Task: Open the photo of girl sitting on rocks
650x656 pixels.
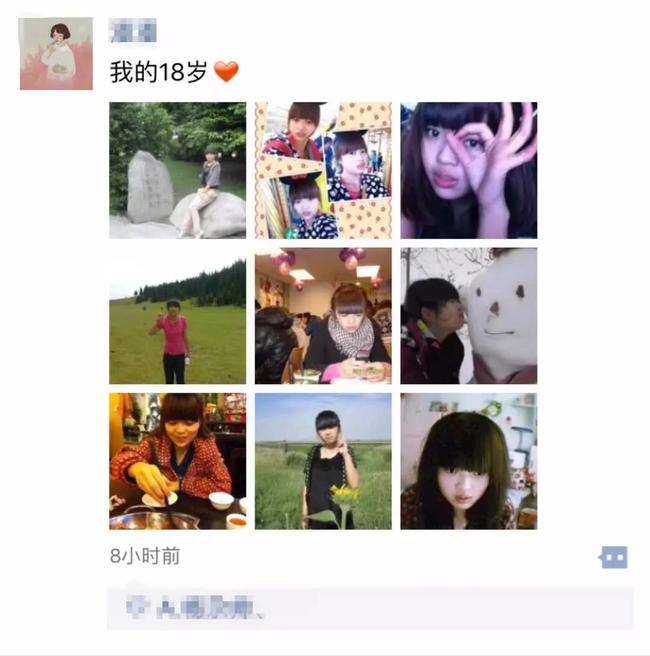Action: click(x=177, y=170)
